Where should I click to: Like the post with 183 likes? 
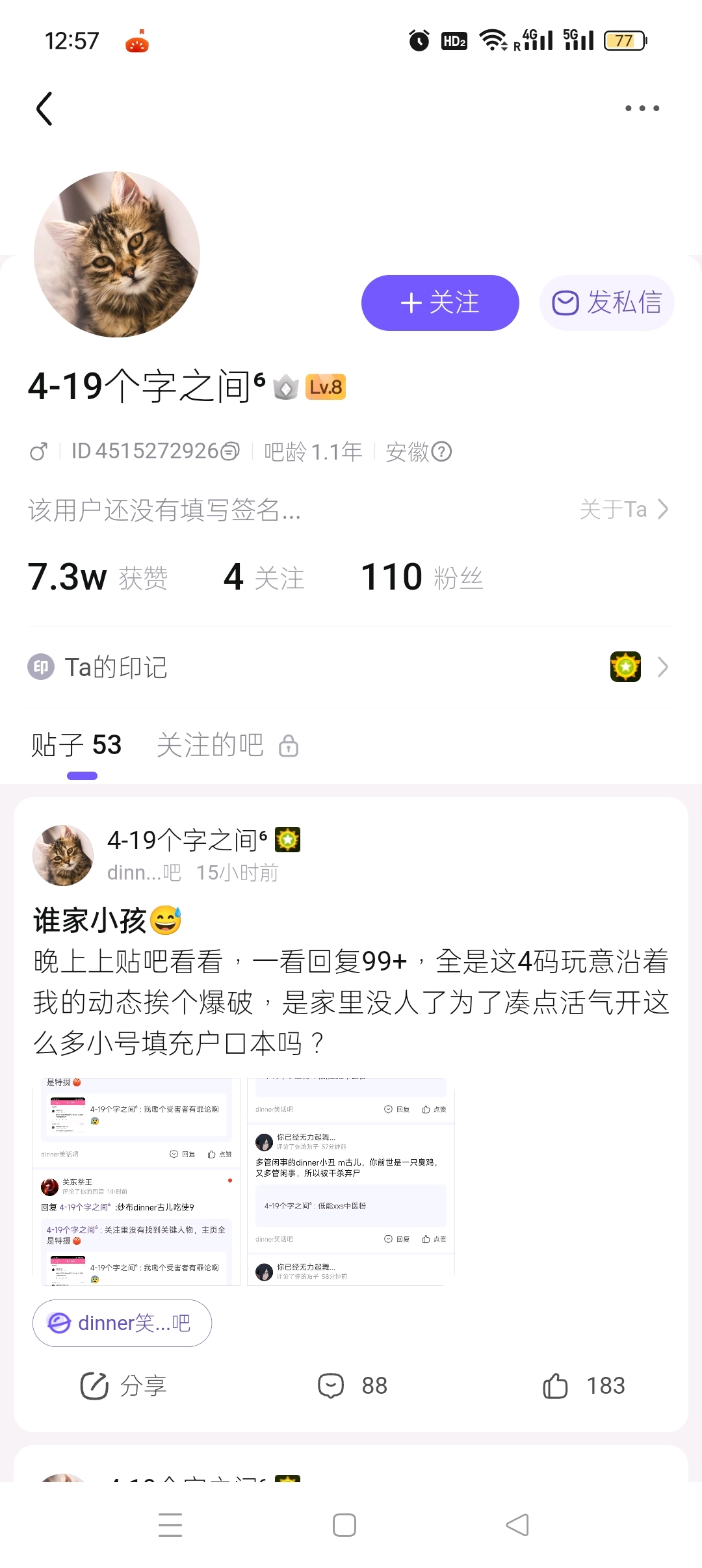point(583,1385)
